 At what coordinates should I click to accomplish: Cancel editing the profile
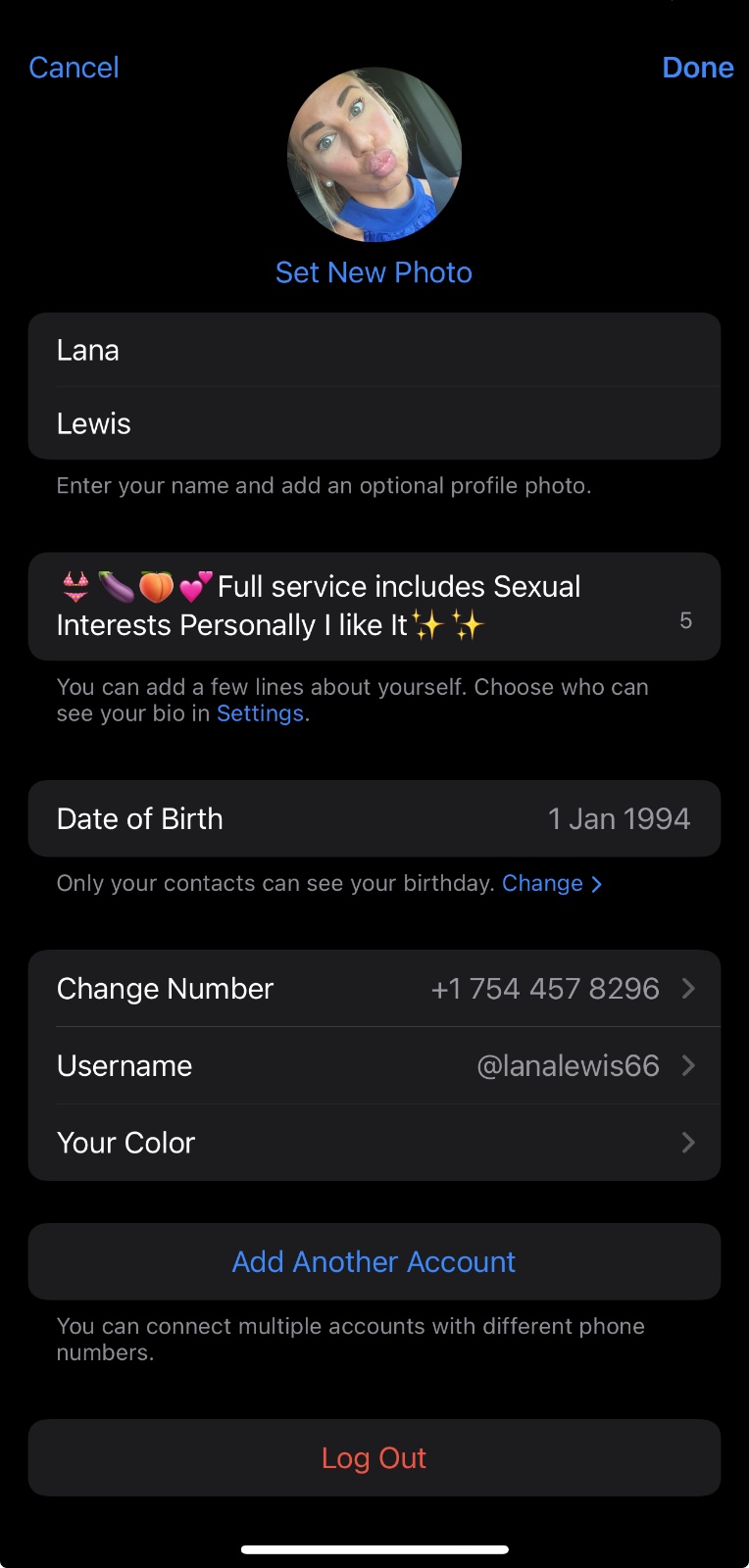click(74, 68)
